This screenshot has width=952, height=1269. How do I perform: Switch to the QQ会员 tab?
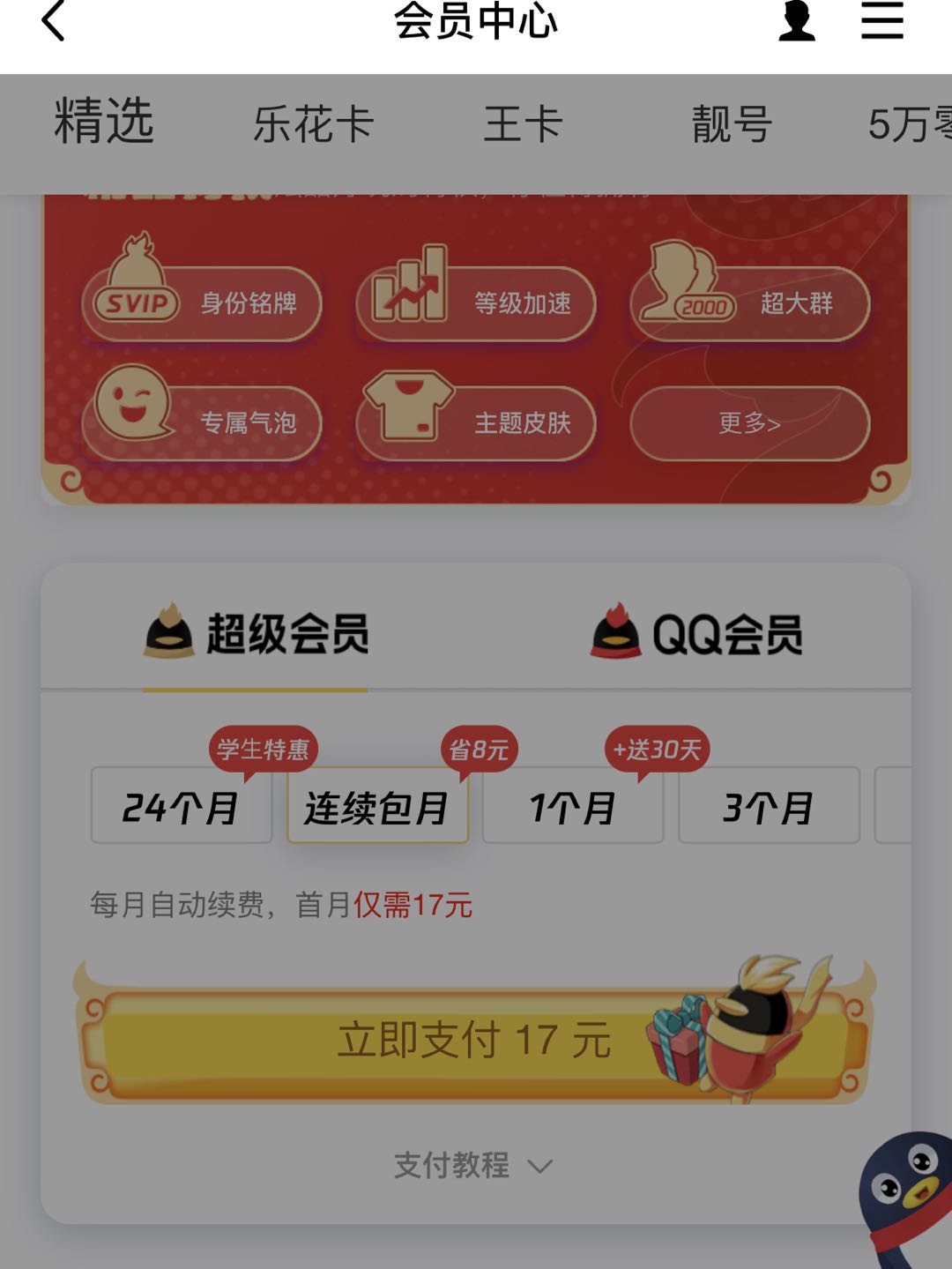coord(697,634)
